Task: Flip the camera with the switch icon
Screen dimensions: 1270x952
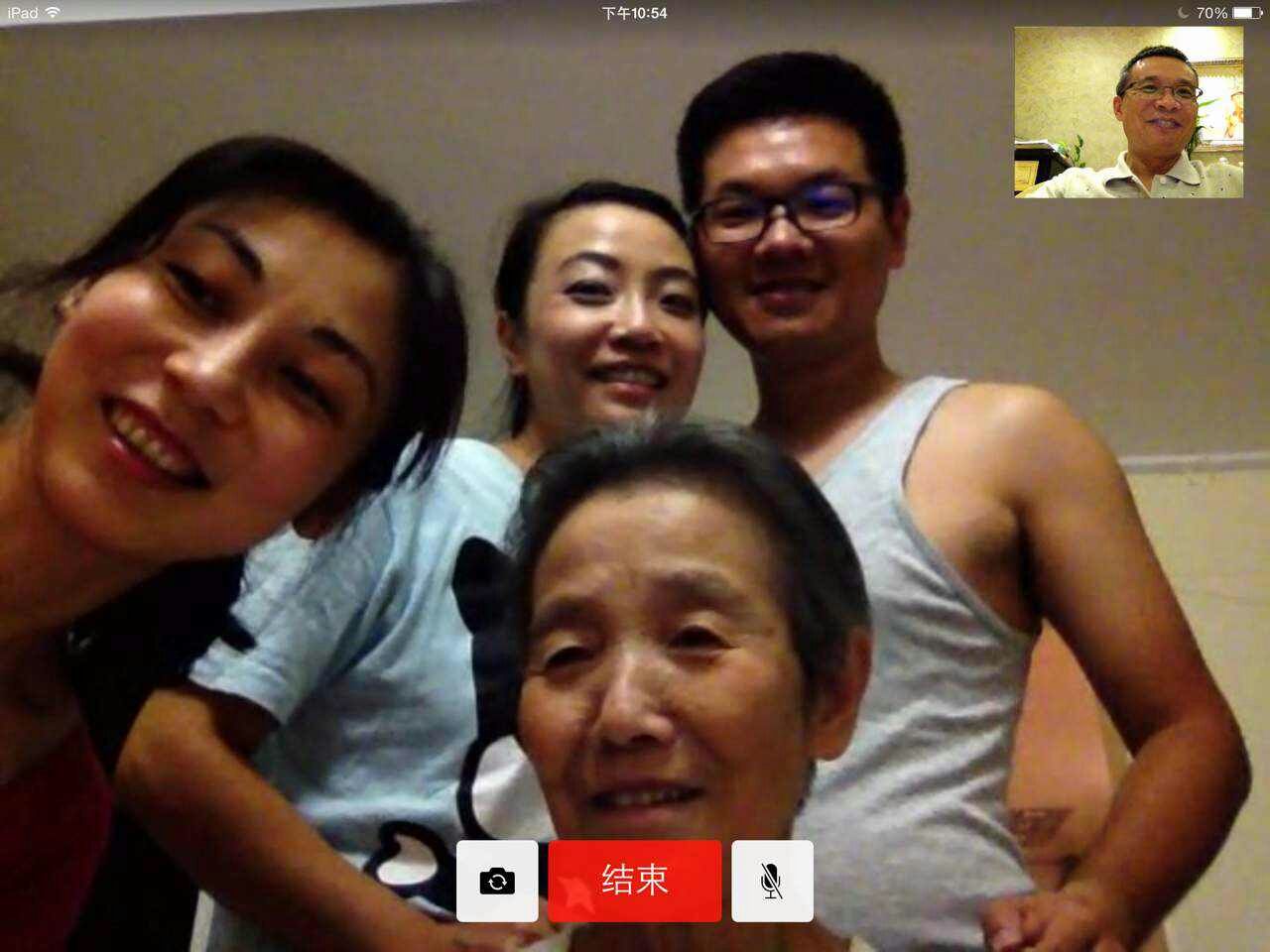Action: point(497,881)
